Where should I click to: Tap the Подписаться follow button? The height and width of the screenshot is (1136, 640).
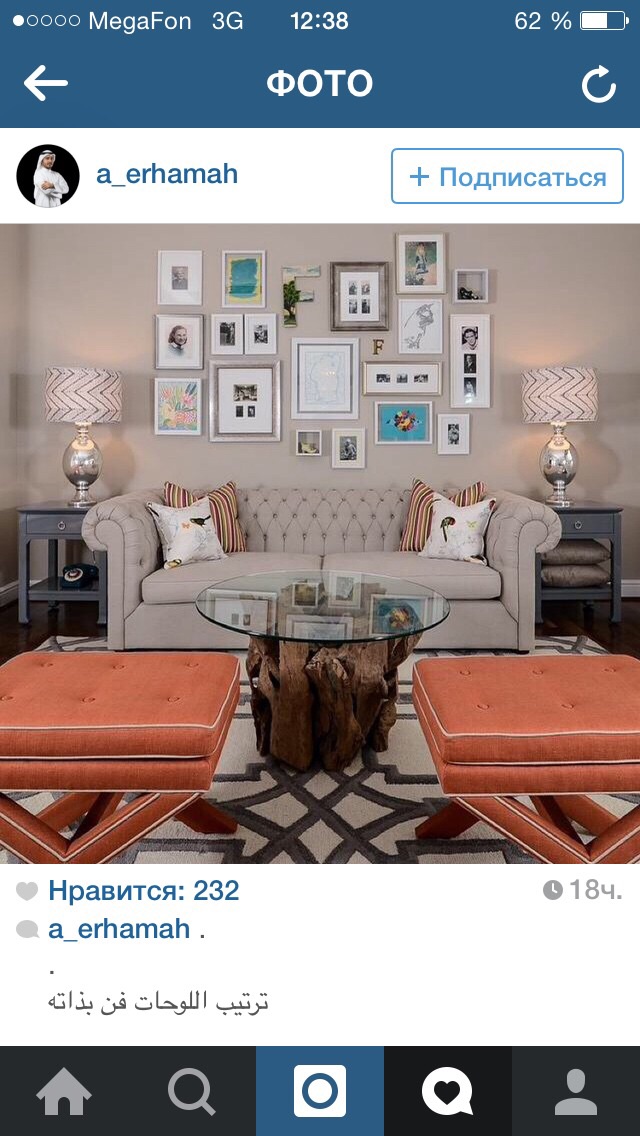tap(507, 177)
